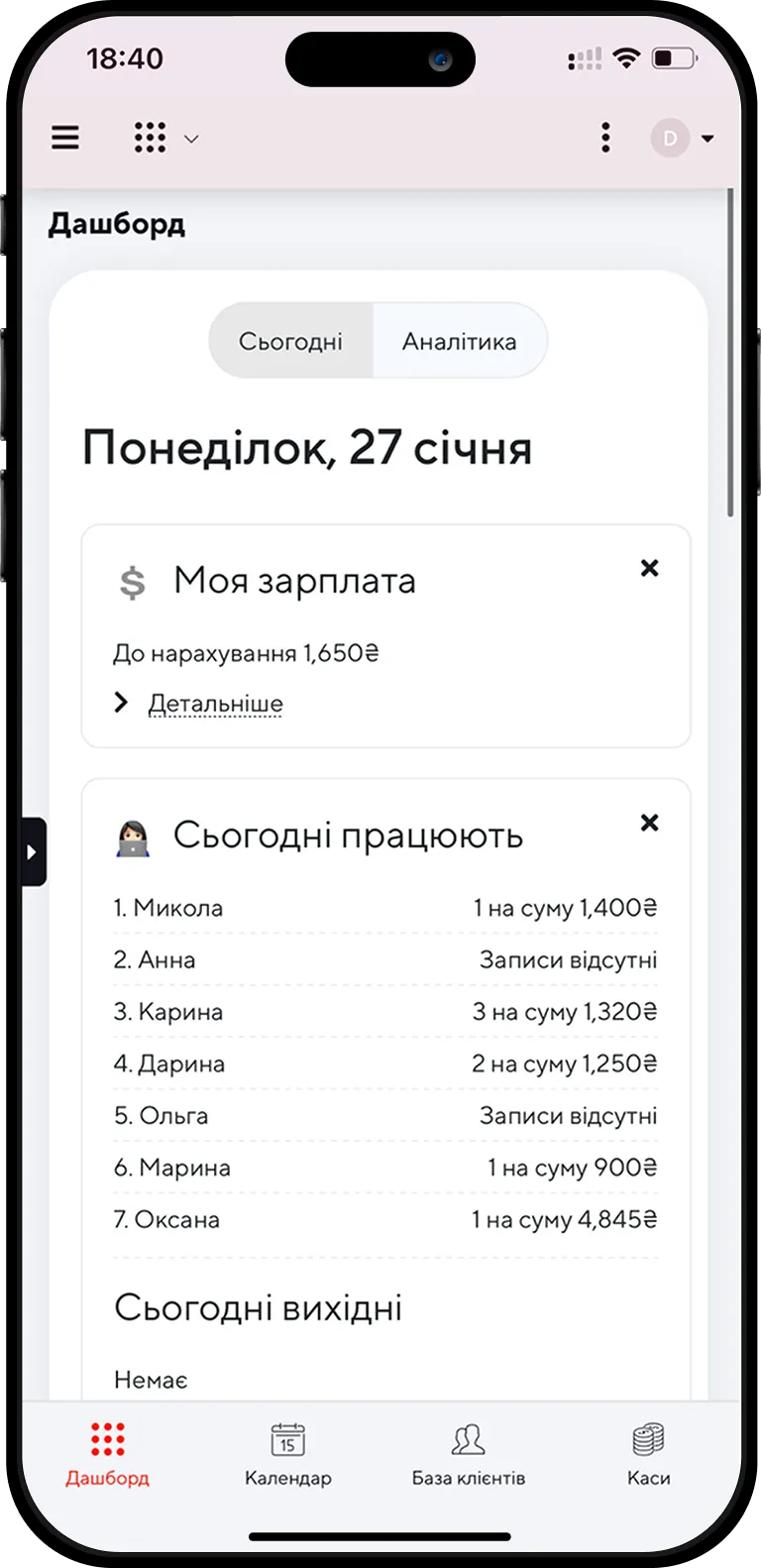The image size is (761, 1568).
Task: Switch to the Аналітика segment
Action: tap(459, 341)
